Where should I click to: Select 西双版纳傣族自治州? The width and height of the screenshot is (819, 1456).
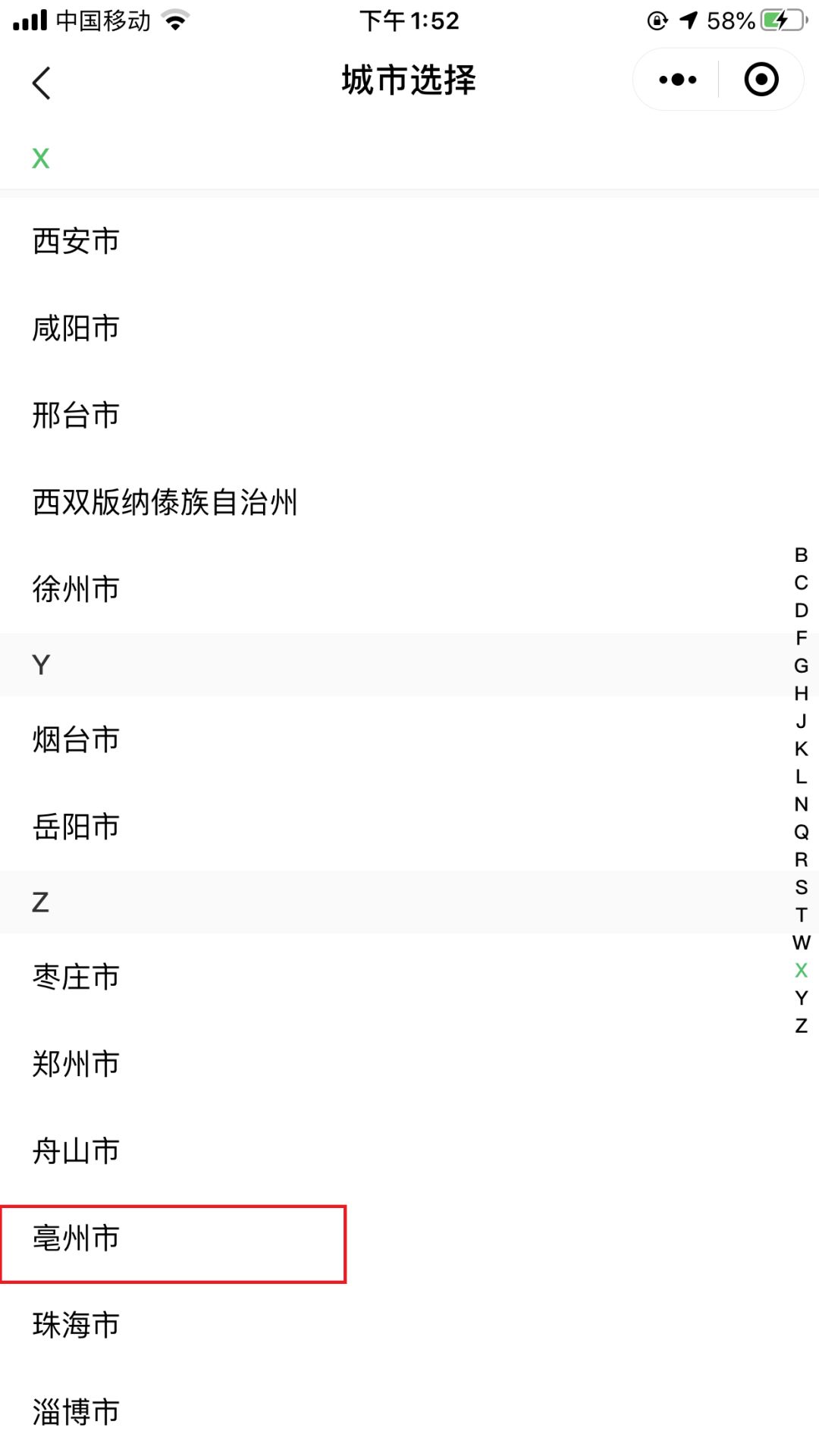click(x=409, y=502)
